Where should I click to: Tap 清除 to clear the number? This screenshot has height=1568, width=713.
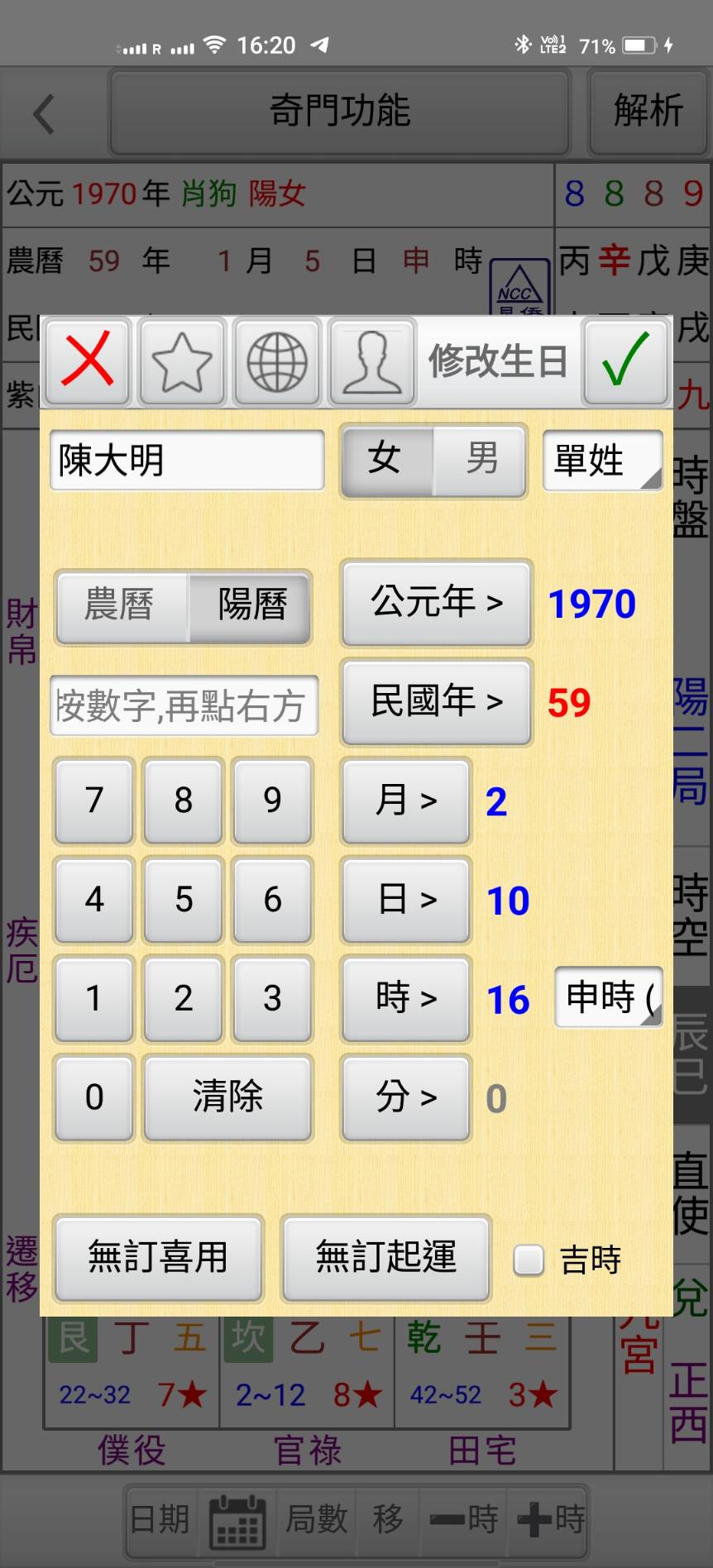point(227,1097)
